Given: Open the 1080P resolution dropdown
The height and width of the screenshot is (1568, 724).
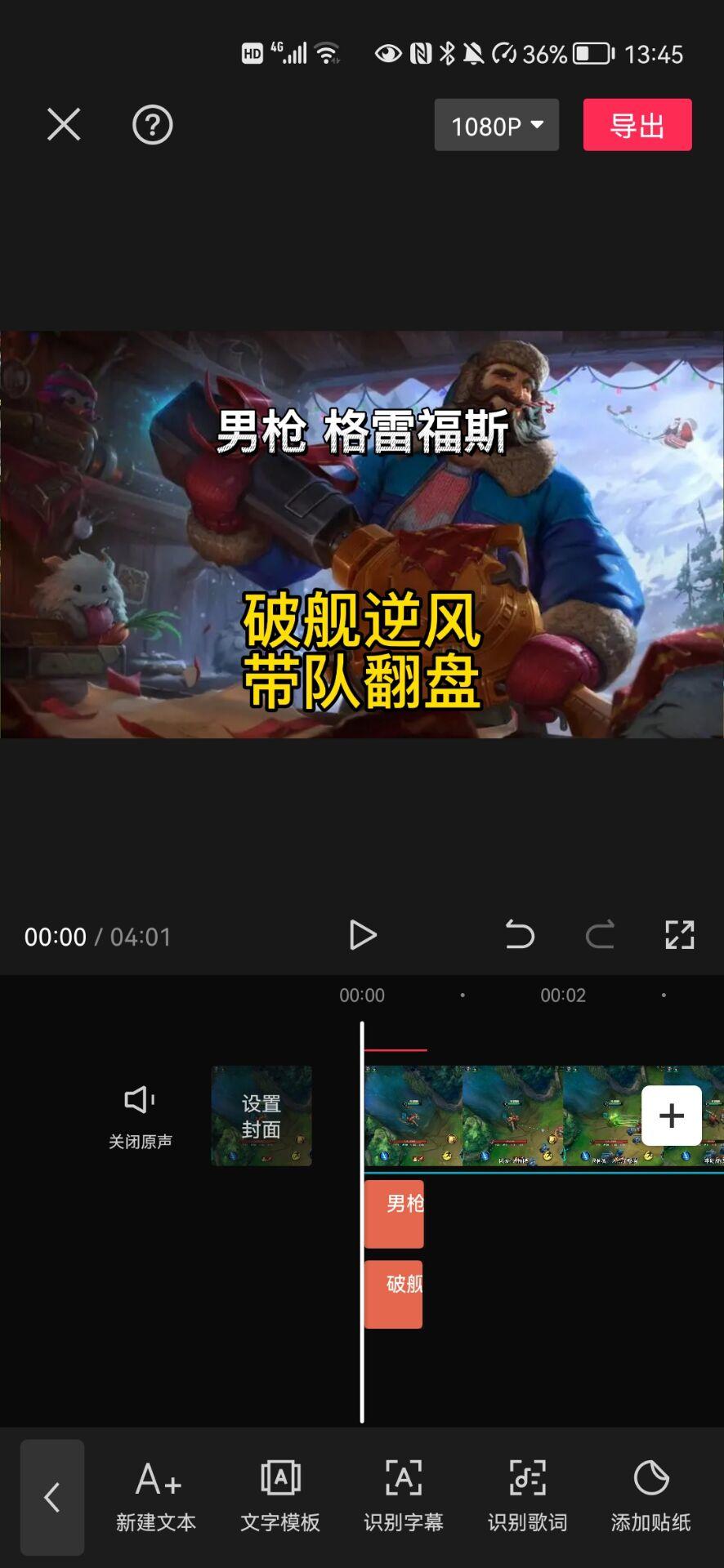Looking at the screenshot, I should [x=495, y=124].
